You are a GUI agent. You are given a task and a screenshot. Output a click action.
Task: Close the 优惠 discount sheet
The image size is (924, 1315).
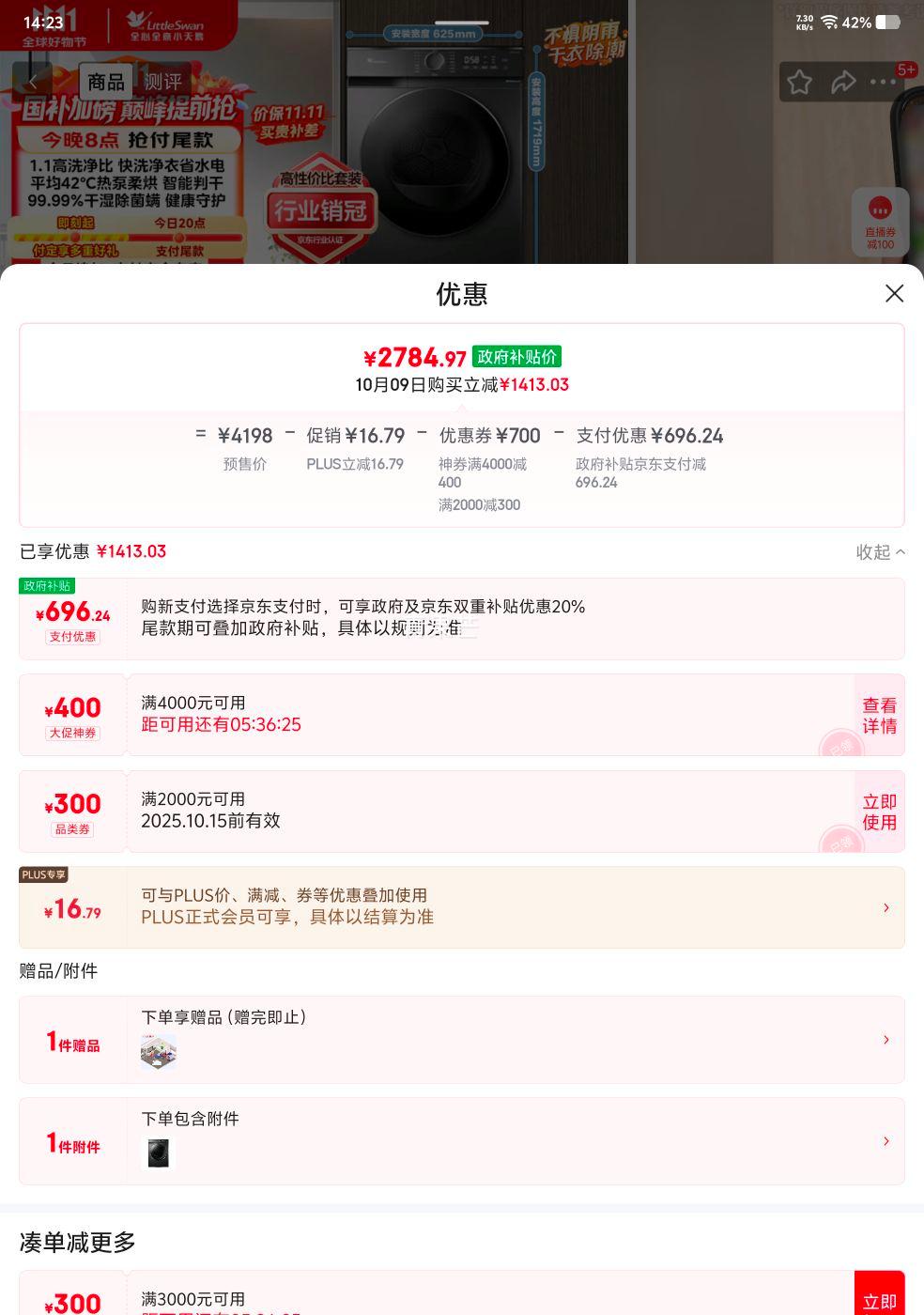point(894,294)
